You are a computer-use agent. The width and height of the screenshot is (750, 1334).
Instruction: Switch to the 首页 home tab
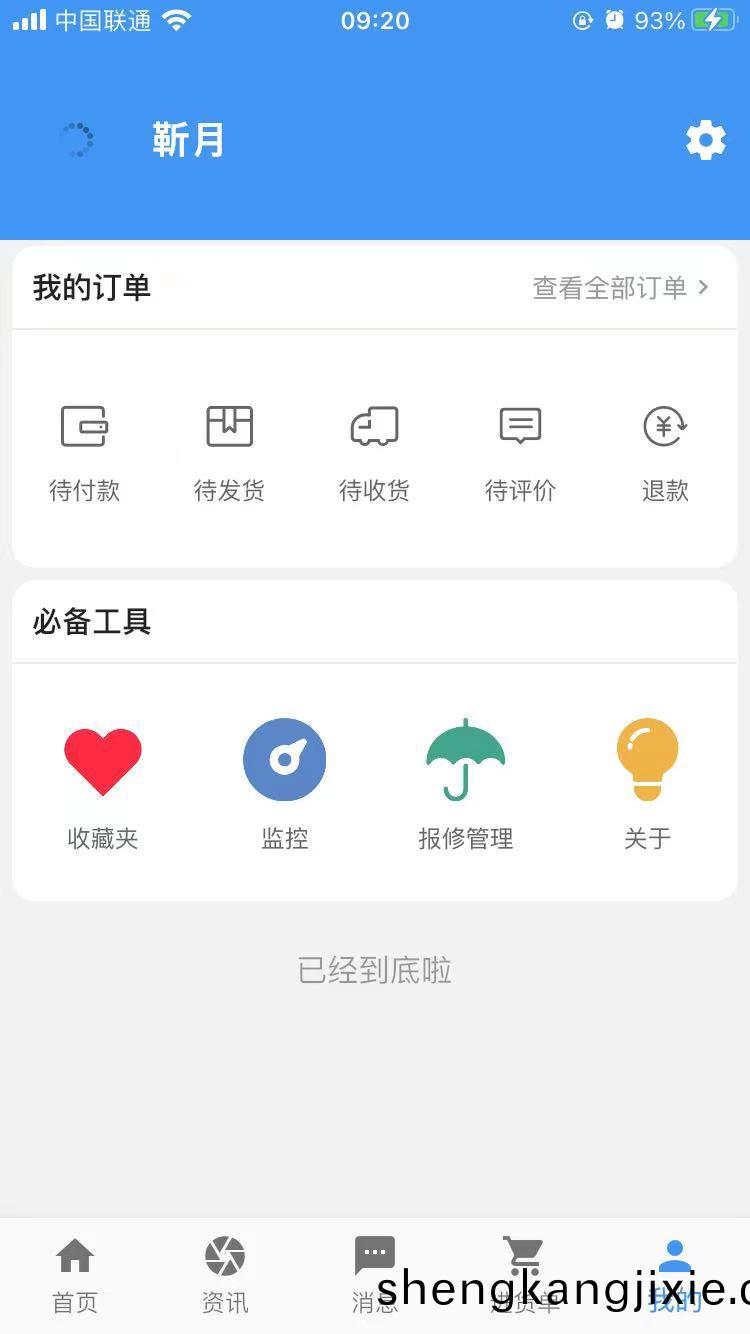(x=75, y=1274)
